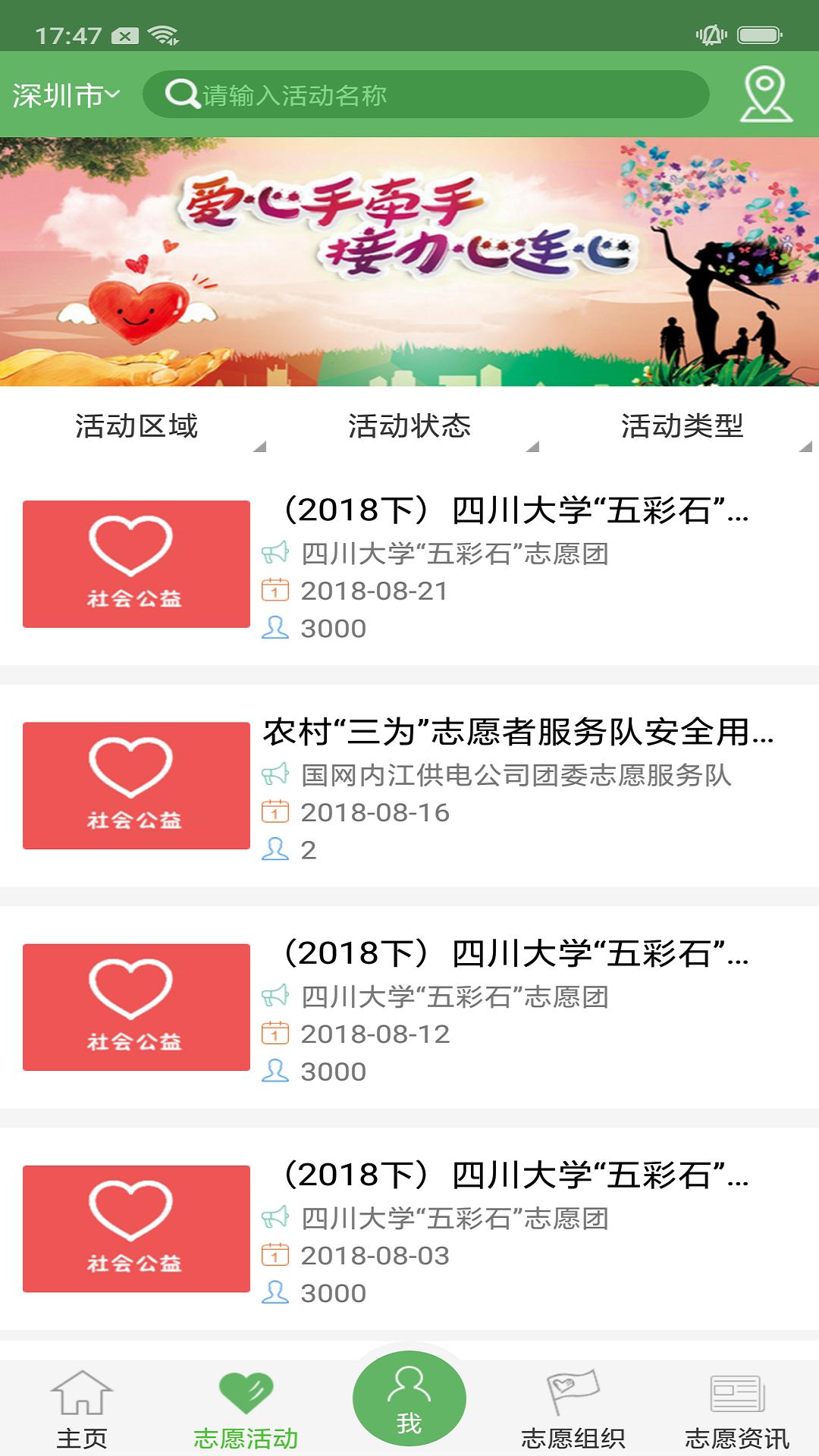Screen dimensions: 819x1456
Task: Open the 四川大学 activity dated 2018-08-12
Action: point(409,1008)
